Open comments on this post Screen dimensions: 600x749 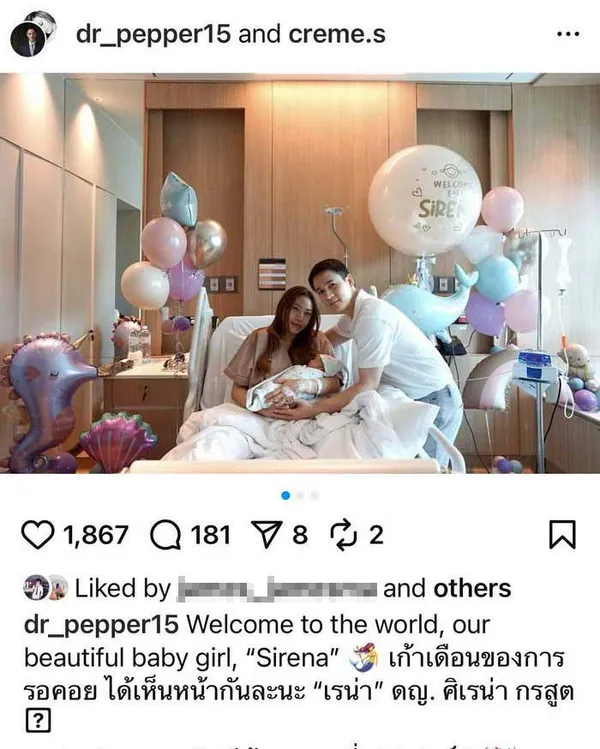[x=164, y=536]
